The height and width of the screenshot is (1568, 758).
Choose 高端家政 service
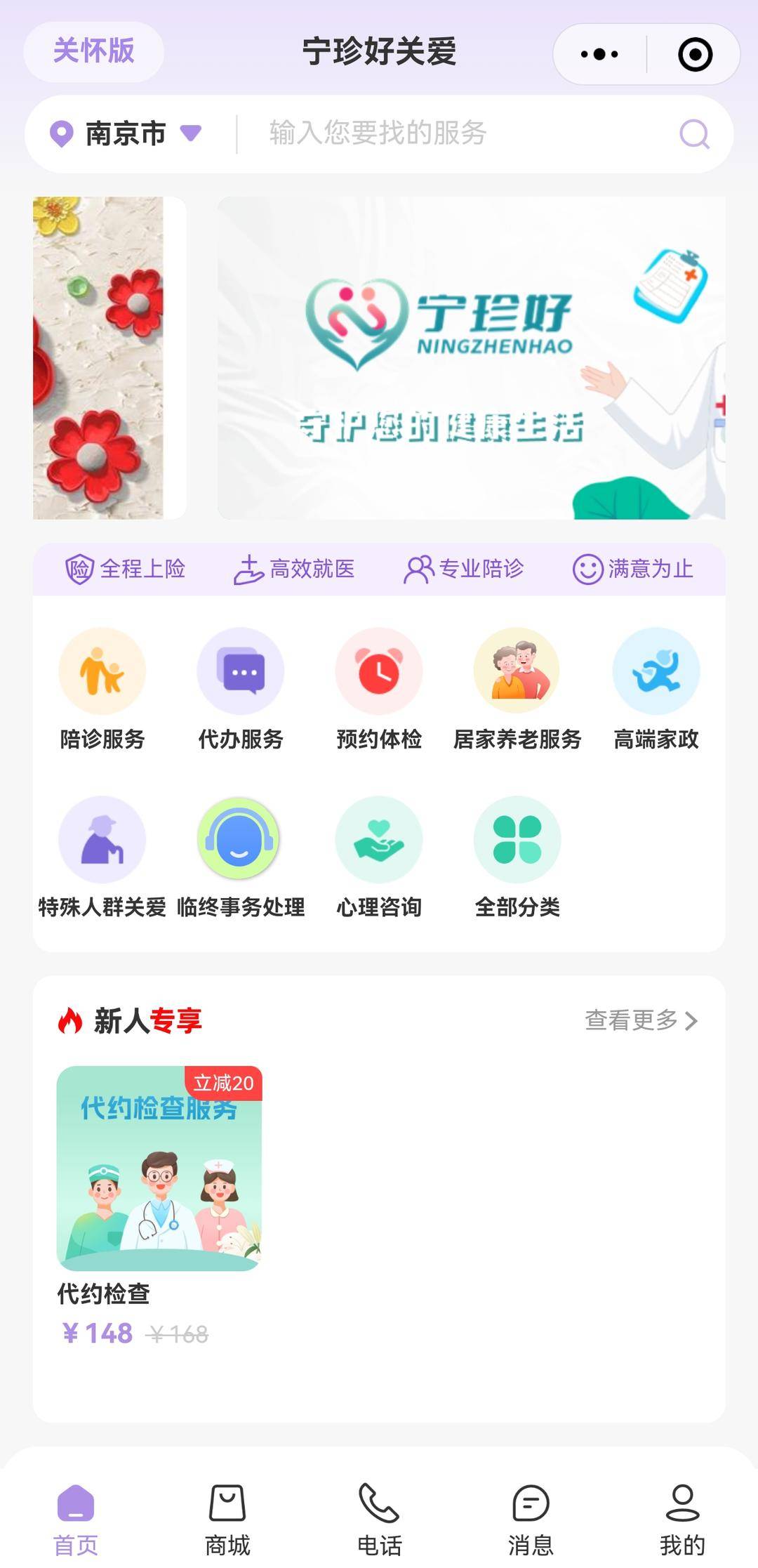click(x=656, y=688)
